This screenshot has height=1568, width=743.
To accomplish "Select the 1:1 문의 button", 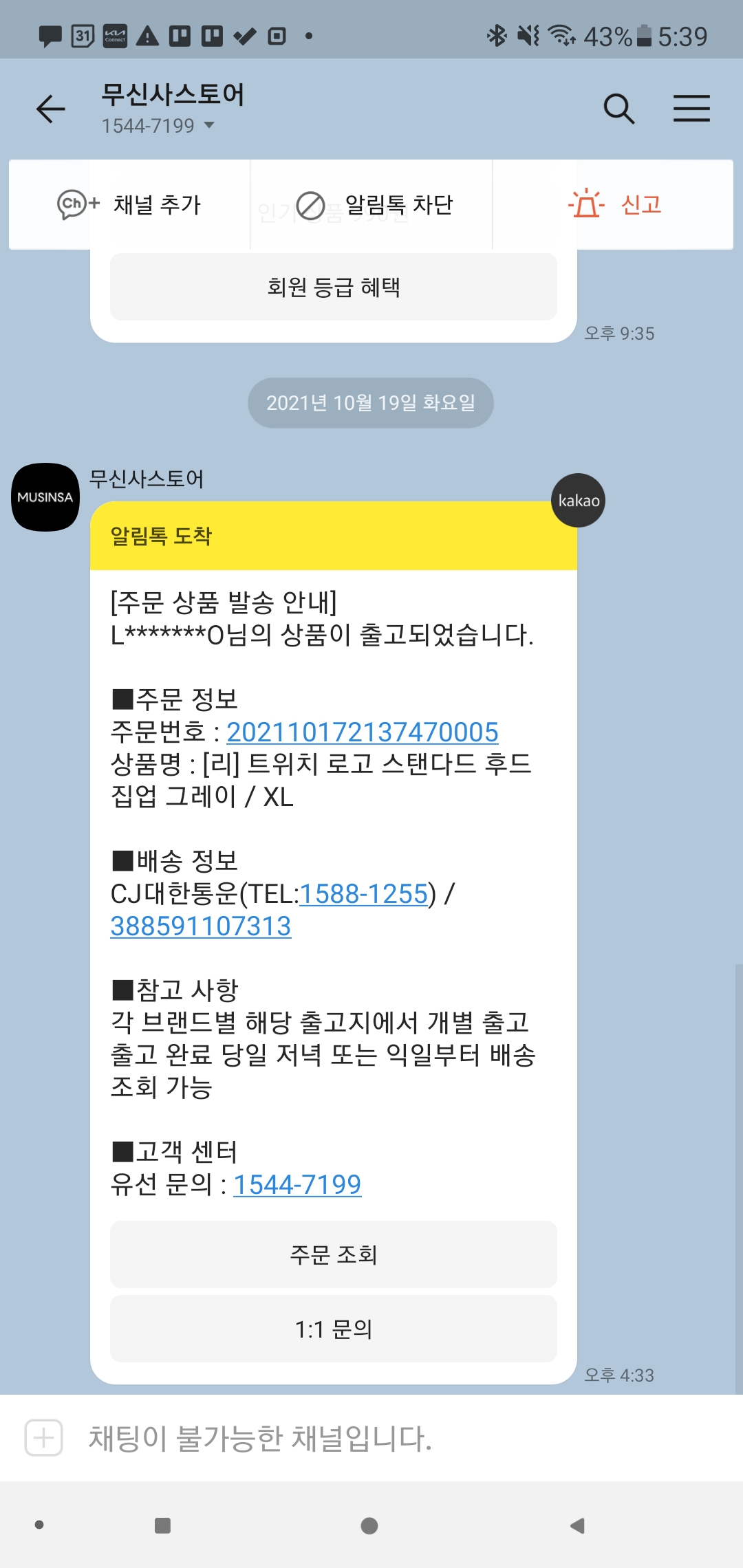I will (x=334, y=1329).
